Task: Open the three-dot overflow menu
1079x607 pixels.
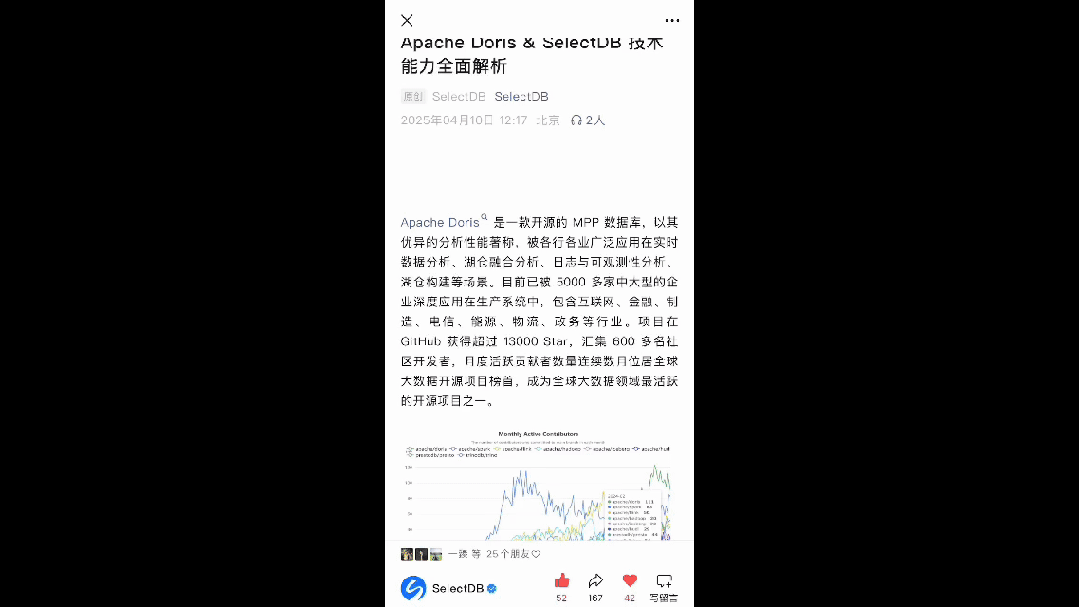Action: tap(672, 20)
